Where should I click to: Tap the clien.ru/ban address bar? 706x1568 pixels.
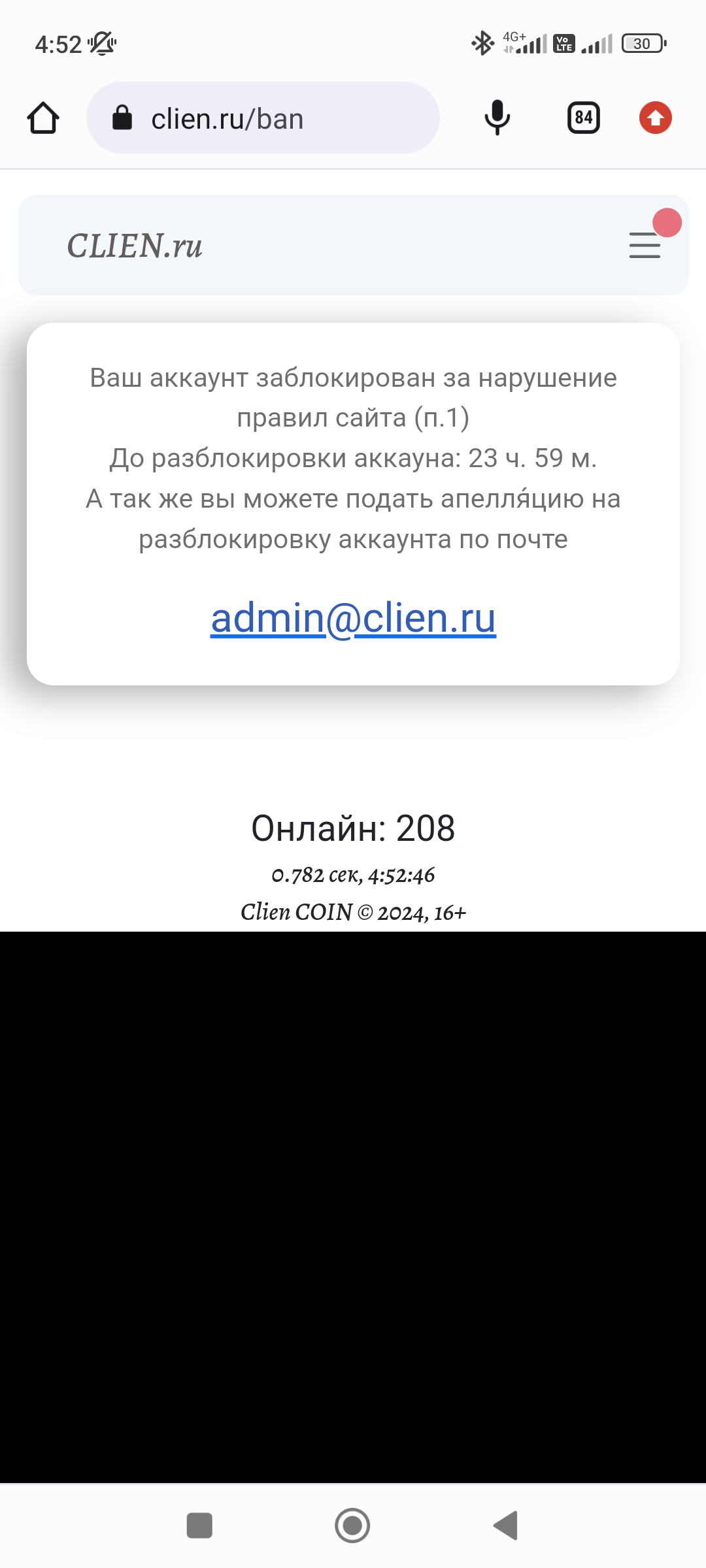[263, 118]
